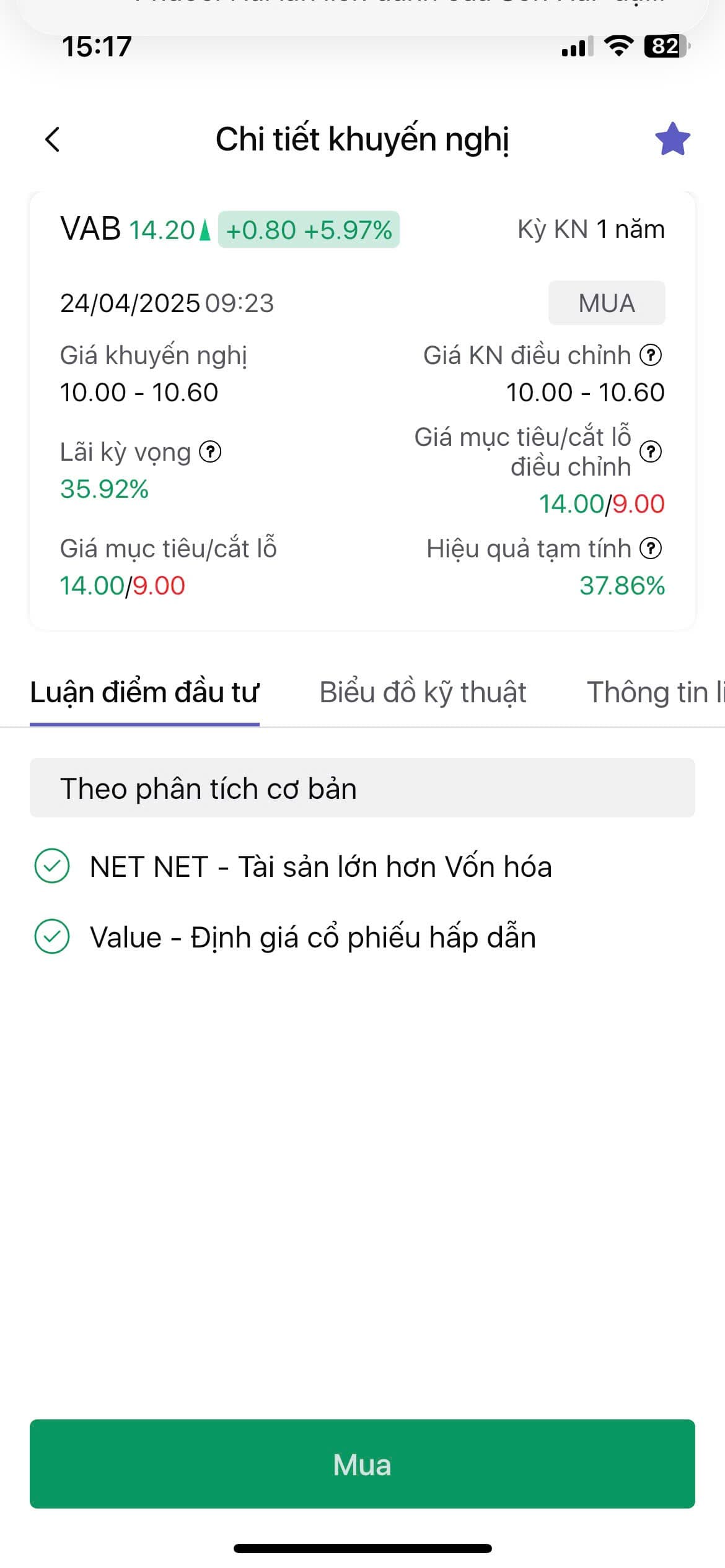Show info about Hiệu quả tạm tính
This screenshot has width=725, height=1568.
(651, 549)
